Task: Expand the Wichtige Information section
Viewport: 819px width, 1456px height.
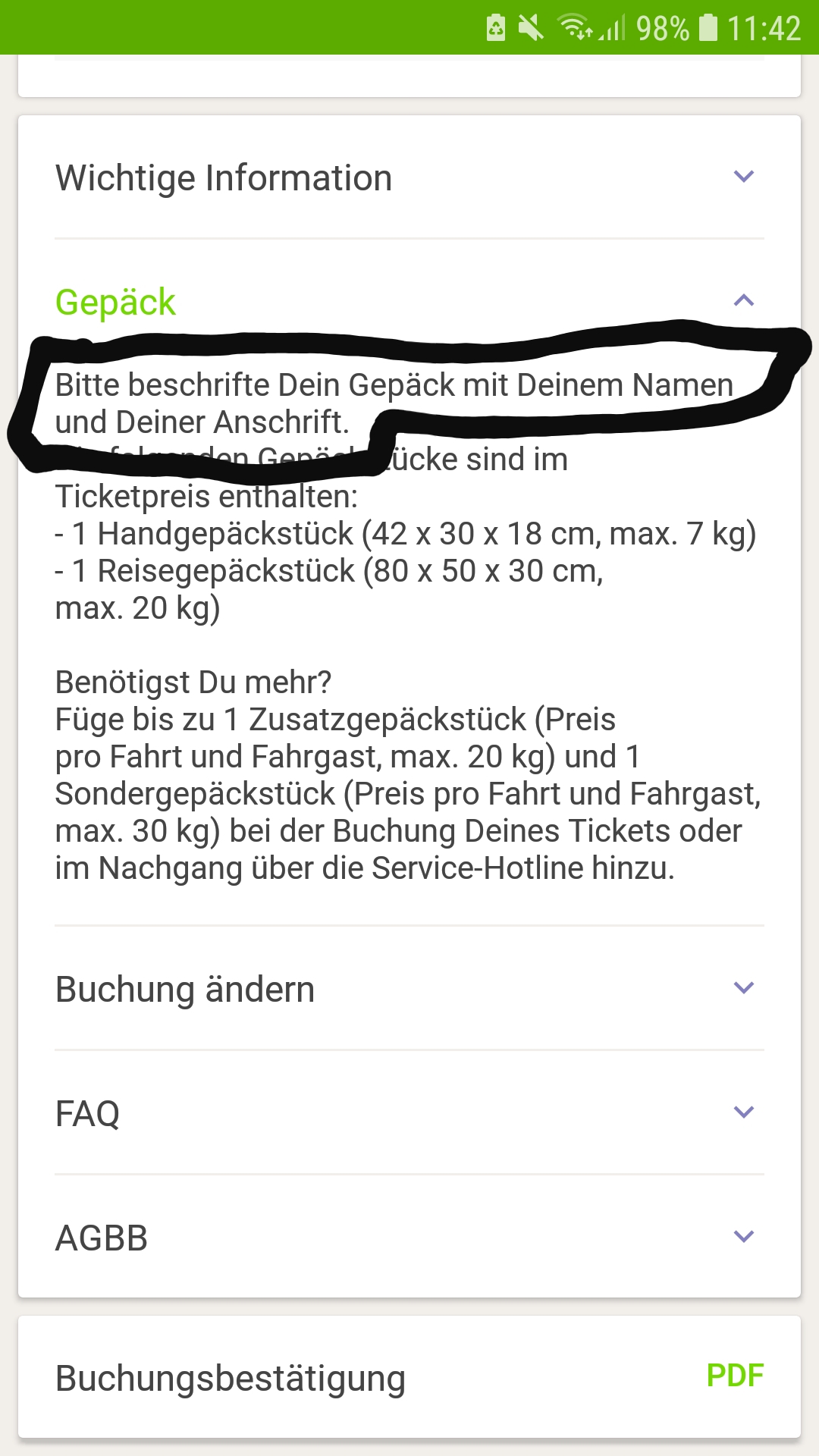Action: pos(745,177)
